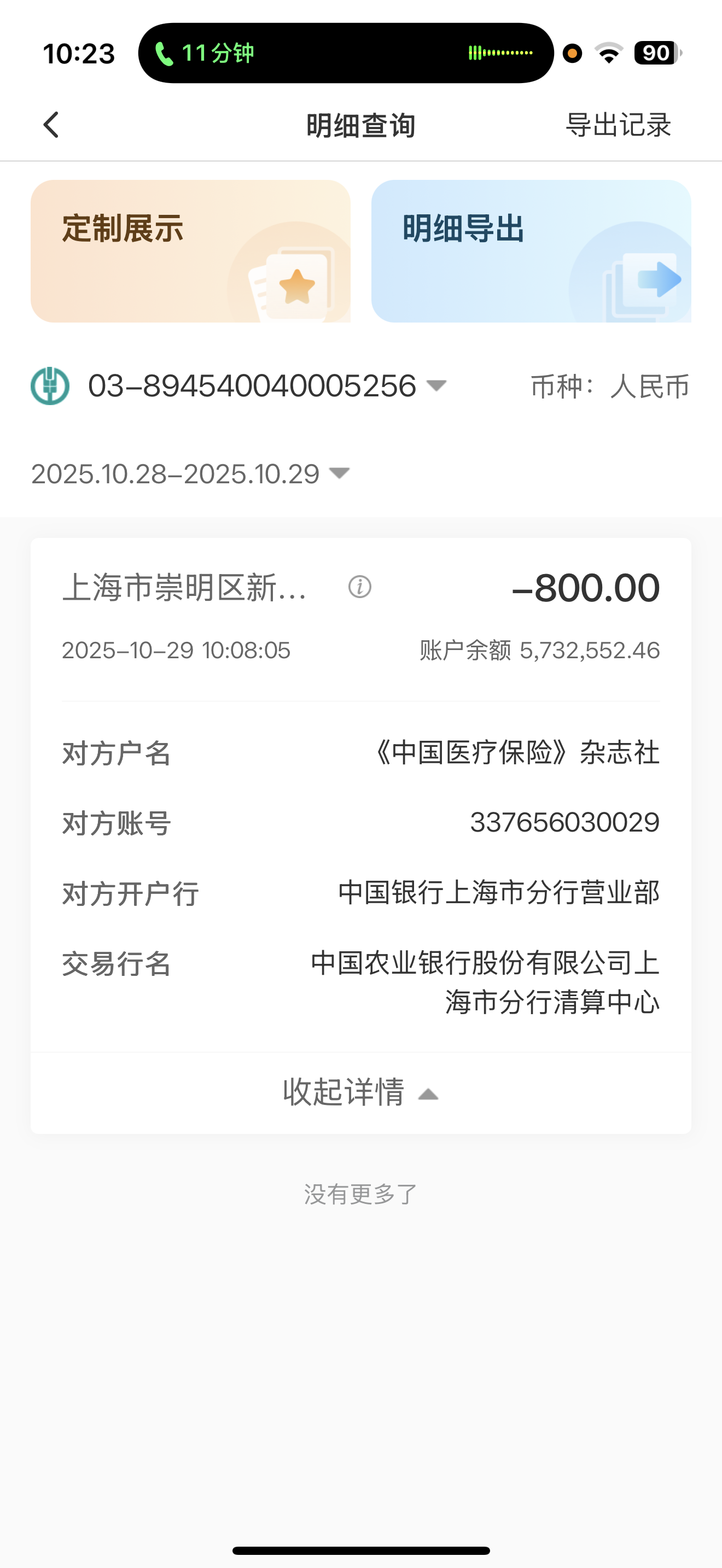Go back from 明细查询 page

click(x=51, y=125)
